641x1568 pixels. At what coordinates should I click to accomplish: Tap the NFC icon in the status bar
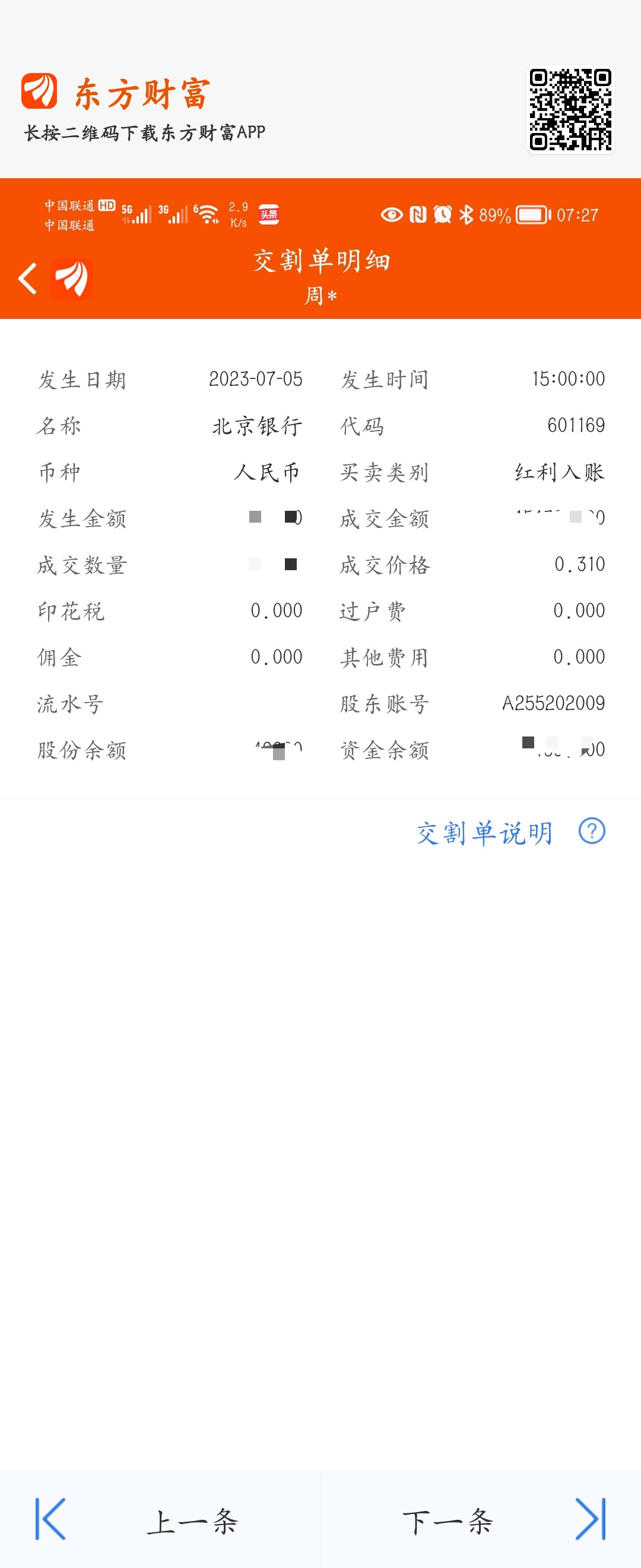click(x=417, y=214)
